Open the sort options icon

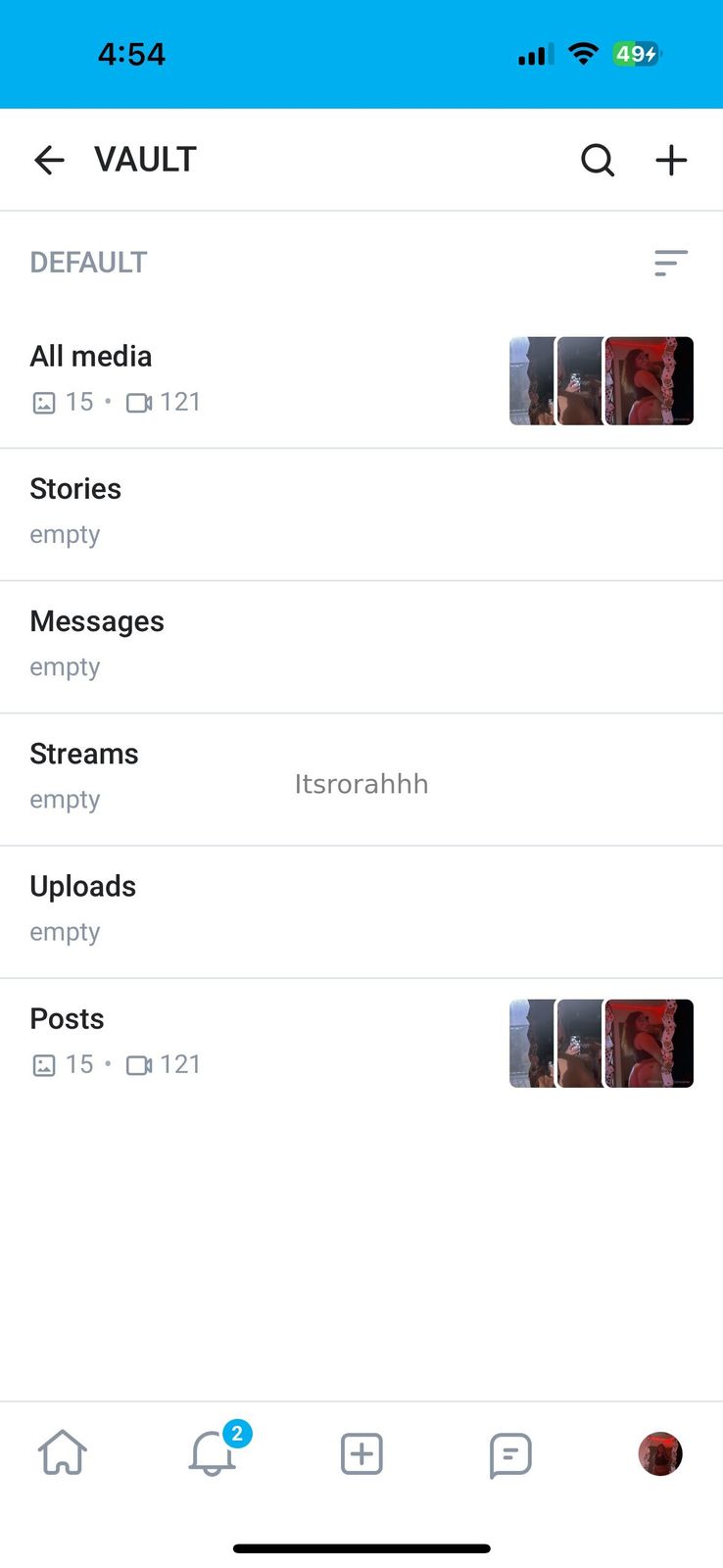point(671,263)
